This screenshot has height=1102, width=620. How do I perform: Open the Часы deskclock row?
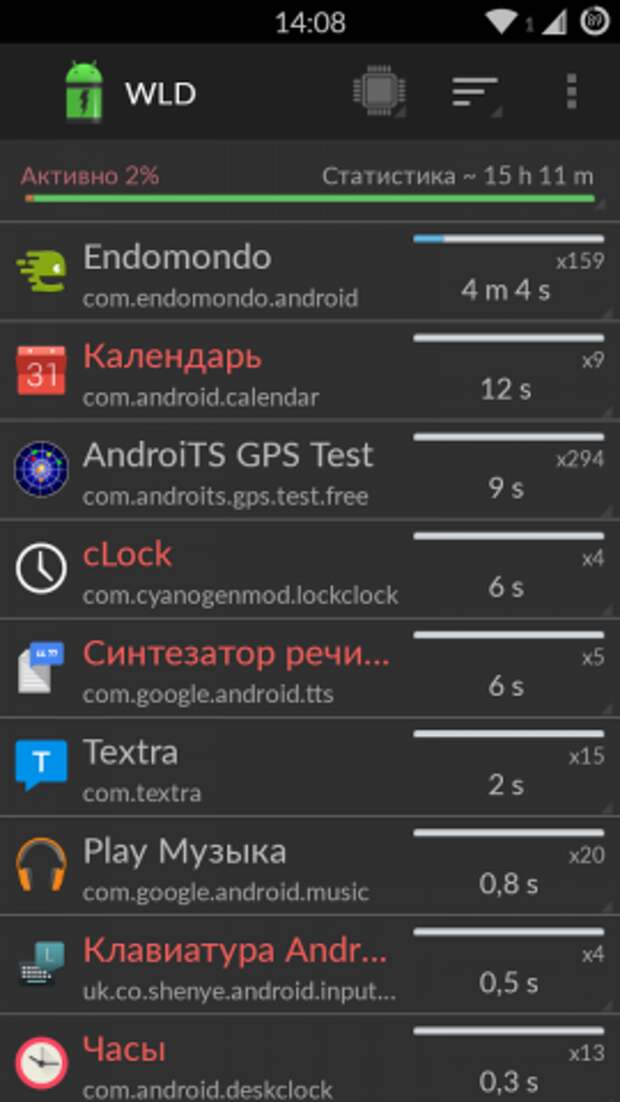(x=310, y=1059)
